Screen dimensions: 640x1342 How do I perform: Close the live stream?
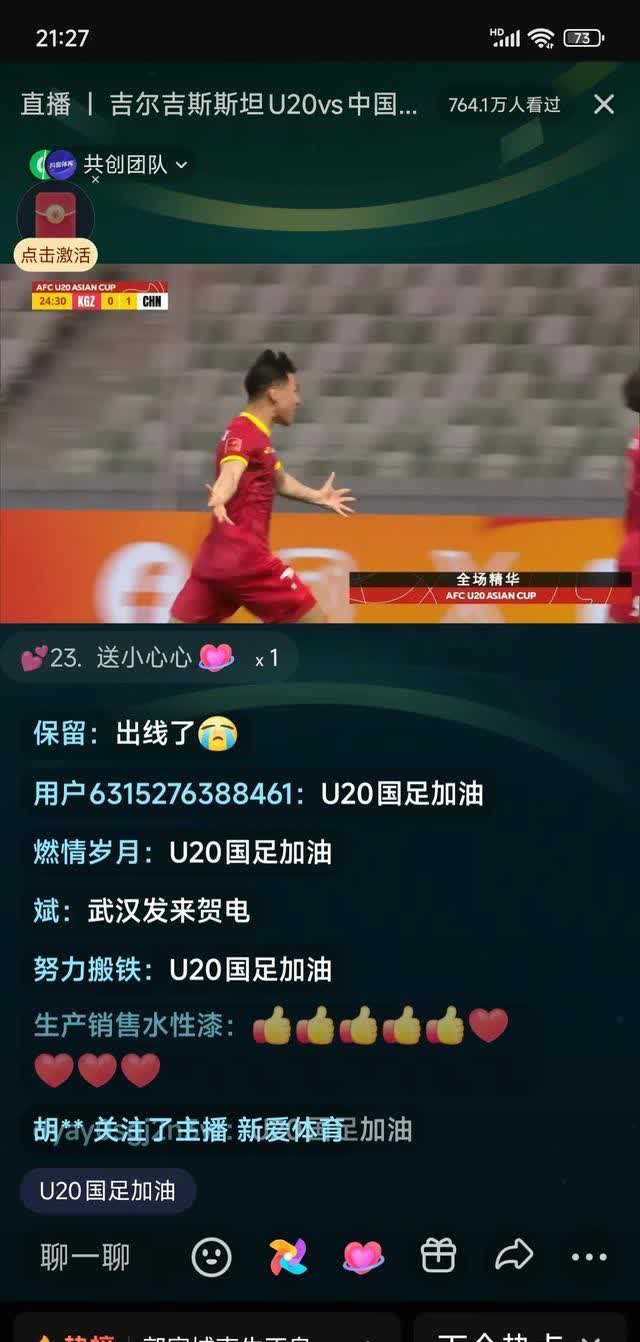click(x=604, y=104)
